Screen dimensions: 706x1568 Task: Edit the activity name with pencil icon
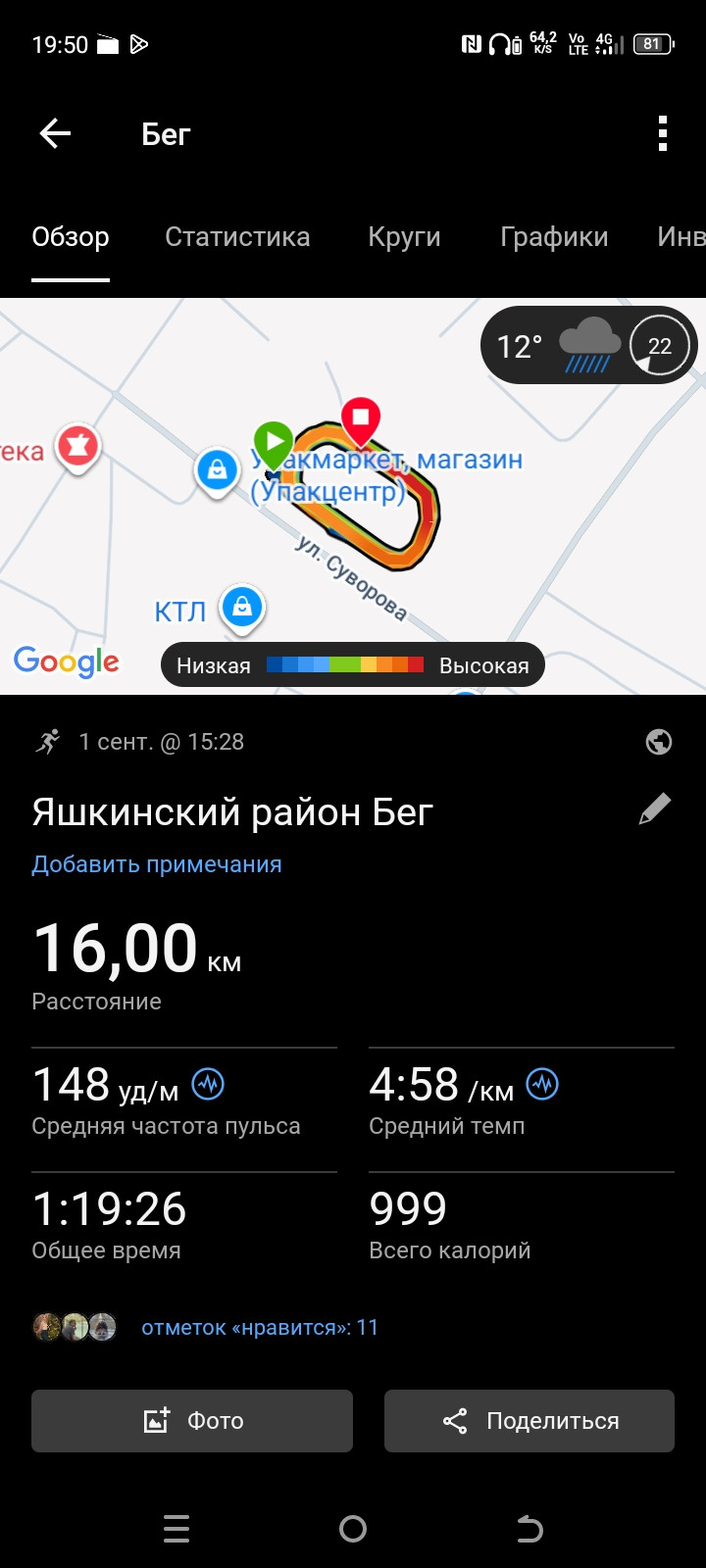[x=655, y=809]
